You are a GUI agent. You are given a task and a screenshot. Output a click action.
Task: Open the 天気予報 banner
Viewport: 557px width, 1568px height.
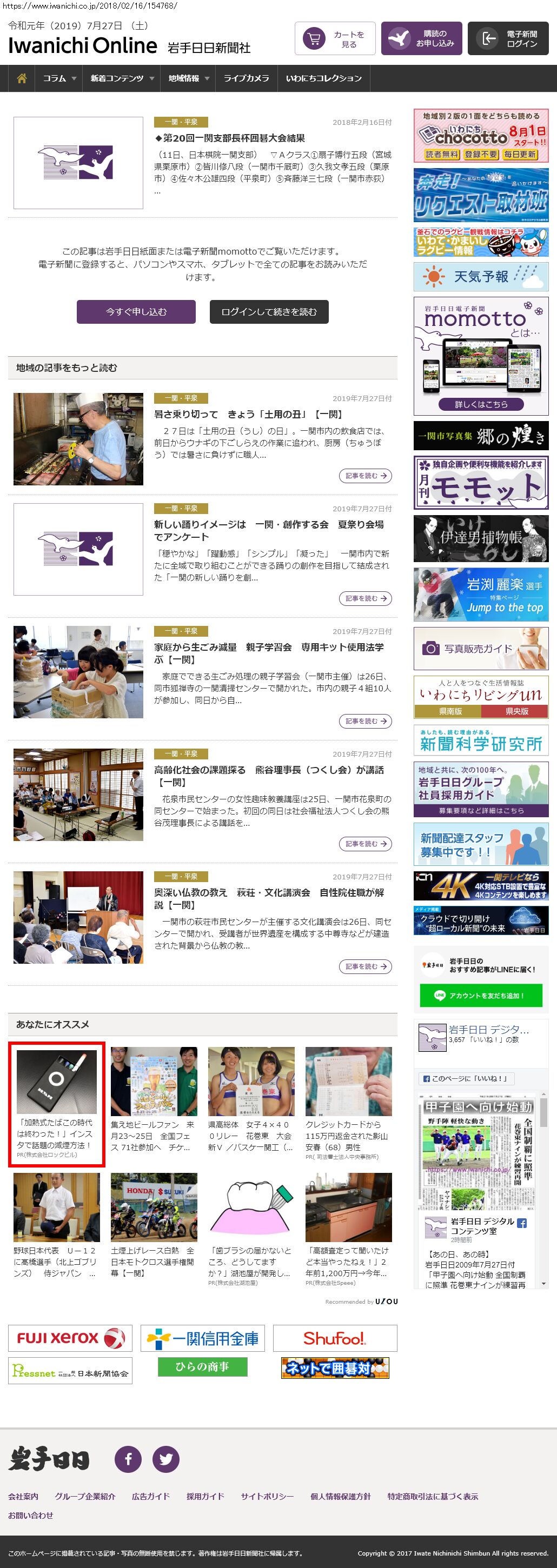pos(480,277)
